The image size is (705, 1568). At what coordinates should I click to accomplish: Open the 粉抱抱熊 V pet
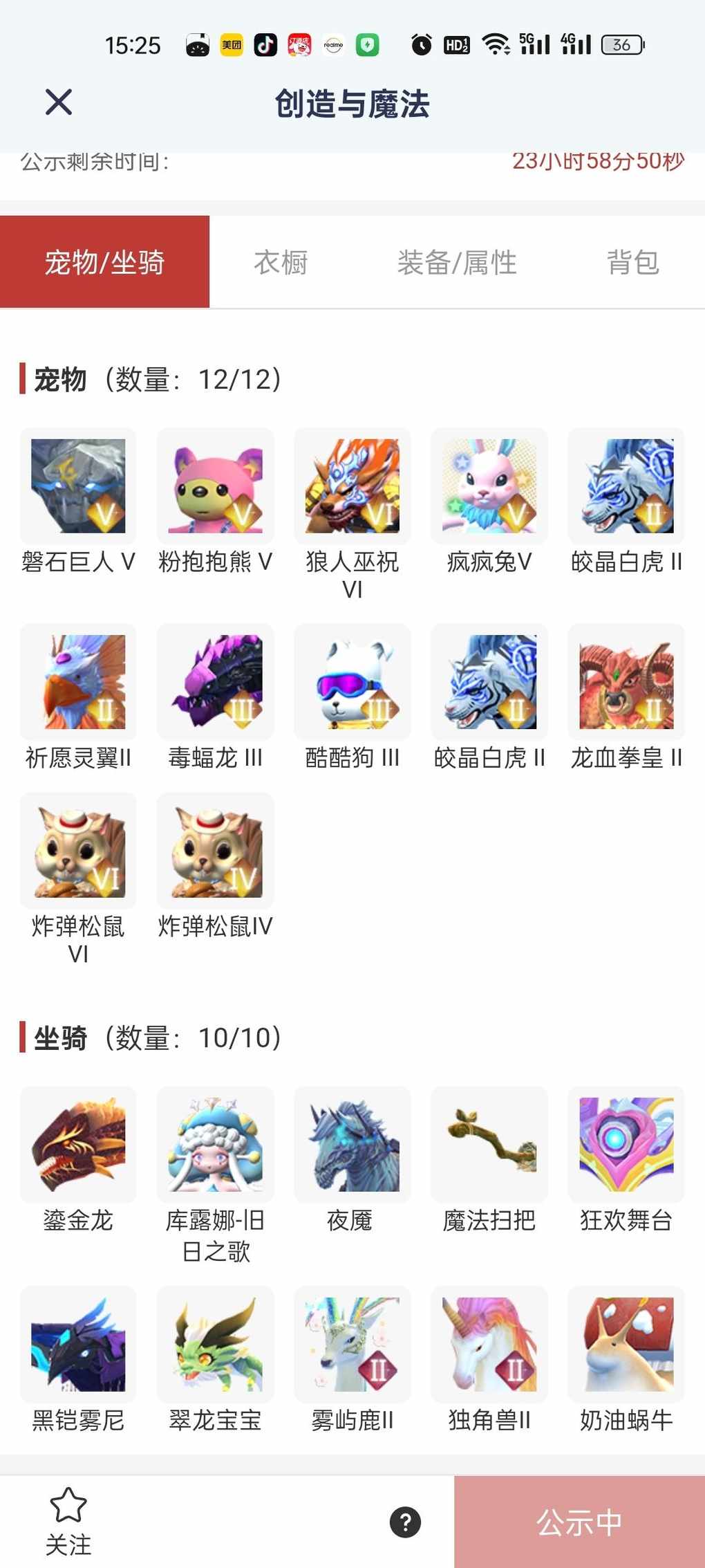215,486
